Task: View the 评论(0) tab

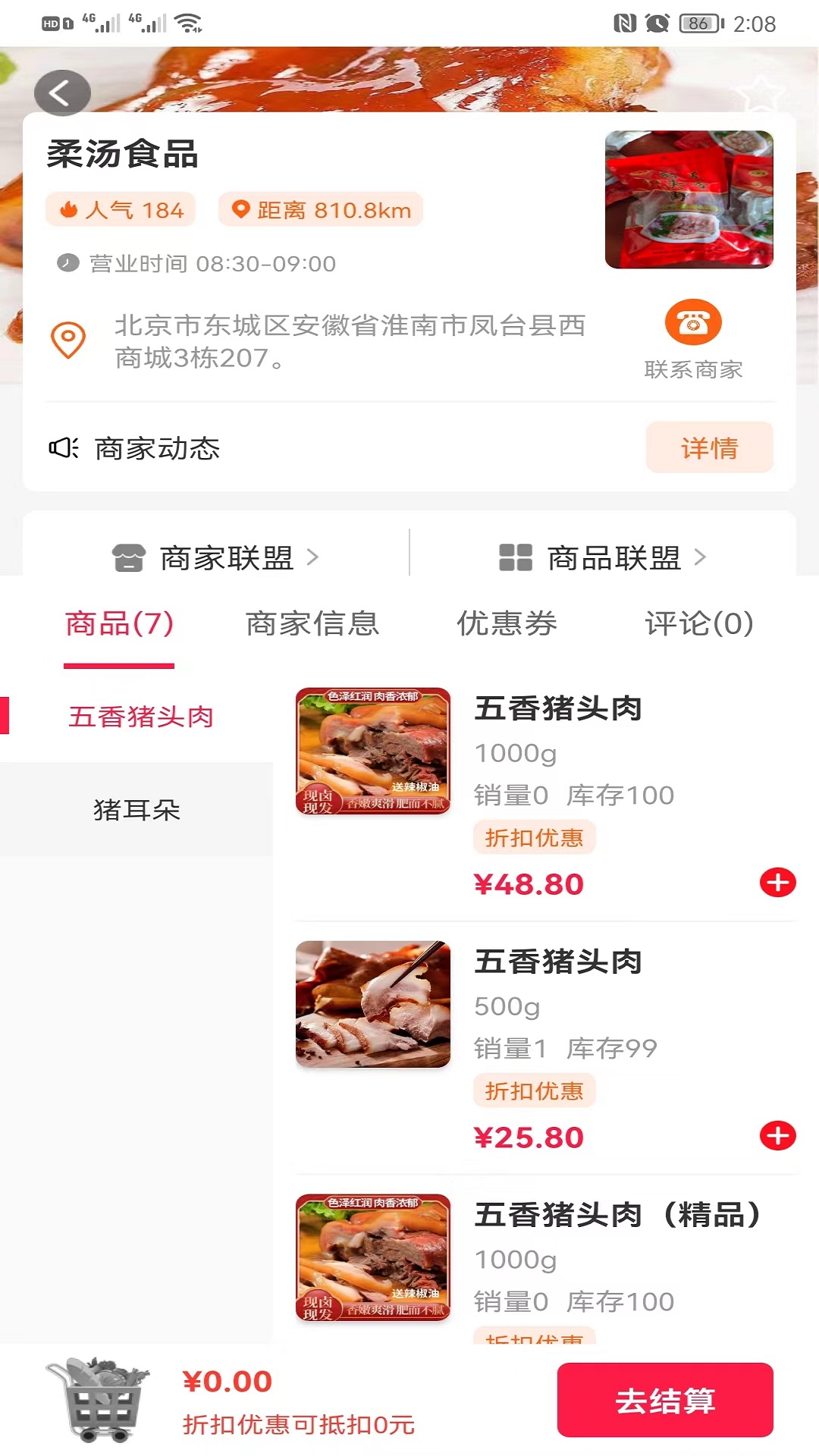Action: 698,625
